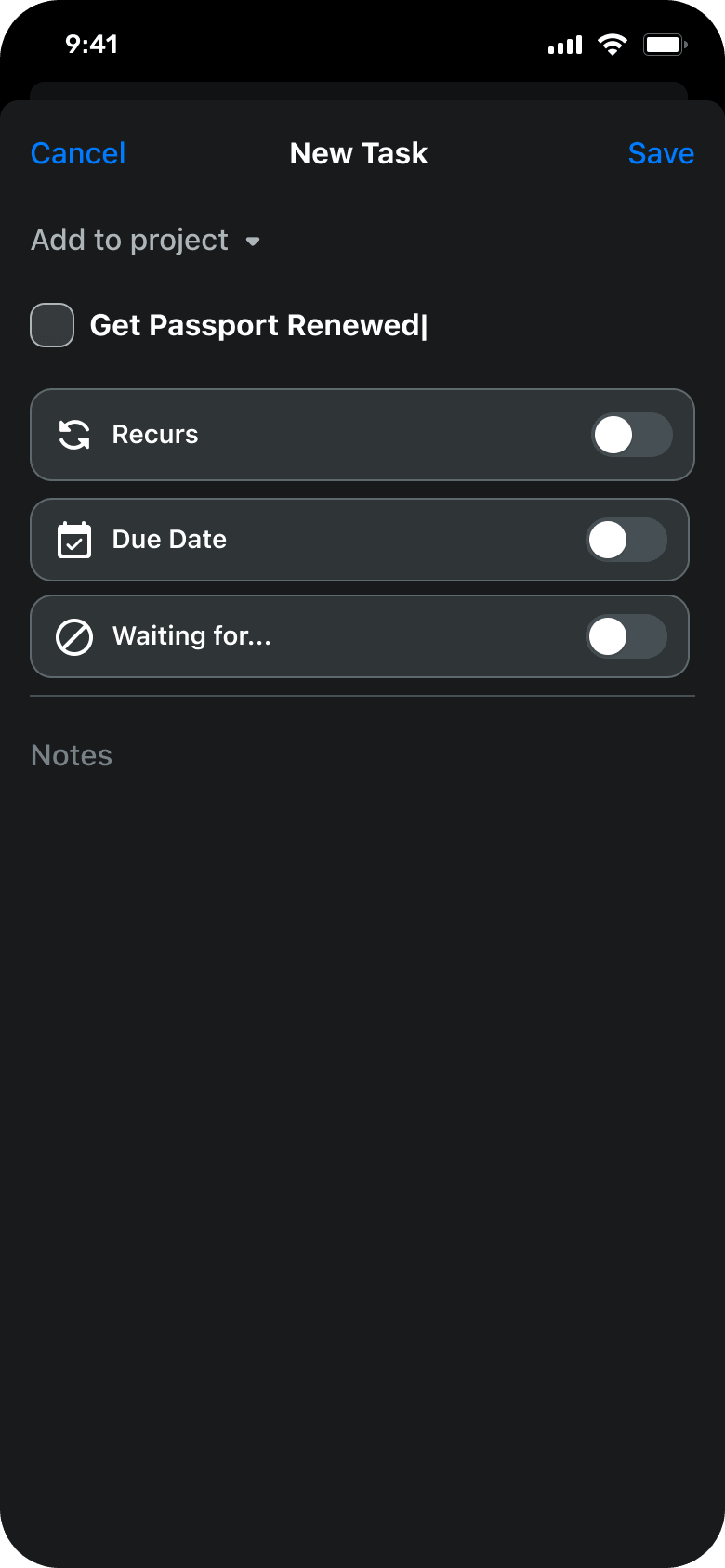Cancel creating the task
The width and height of the screenshot is (725, 1568).
[x=78, y=153]
